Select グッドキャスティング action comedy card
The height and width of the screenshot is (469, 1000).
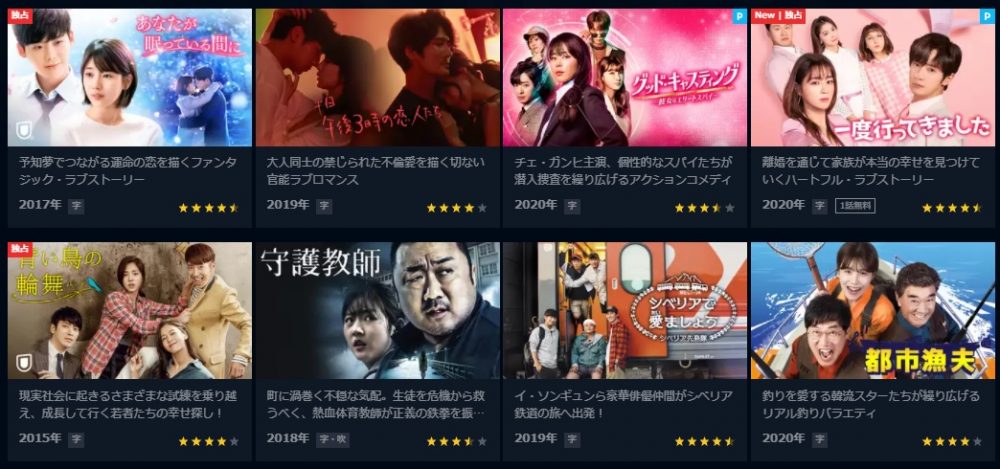coord(624,78)
